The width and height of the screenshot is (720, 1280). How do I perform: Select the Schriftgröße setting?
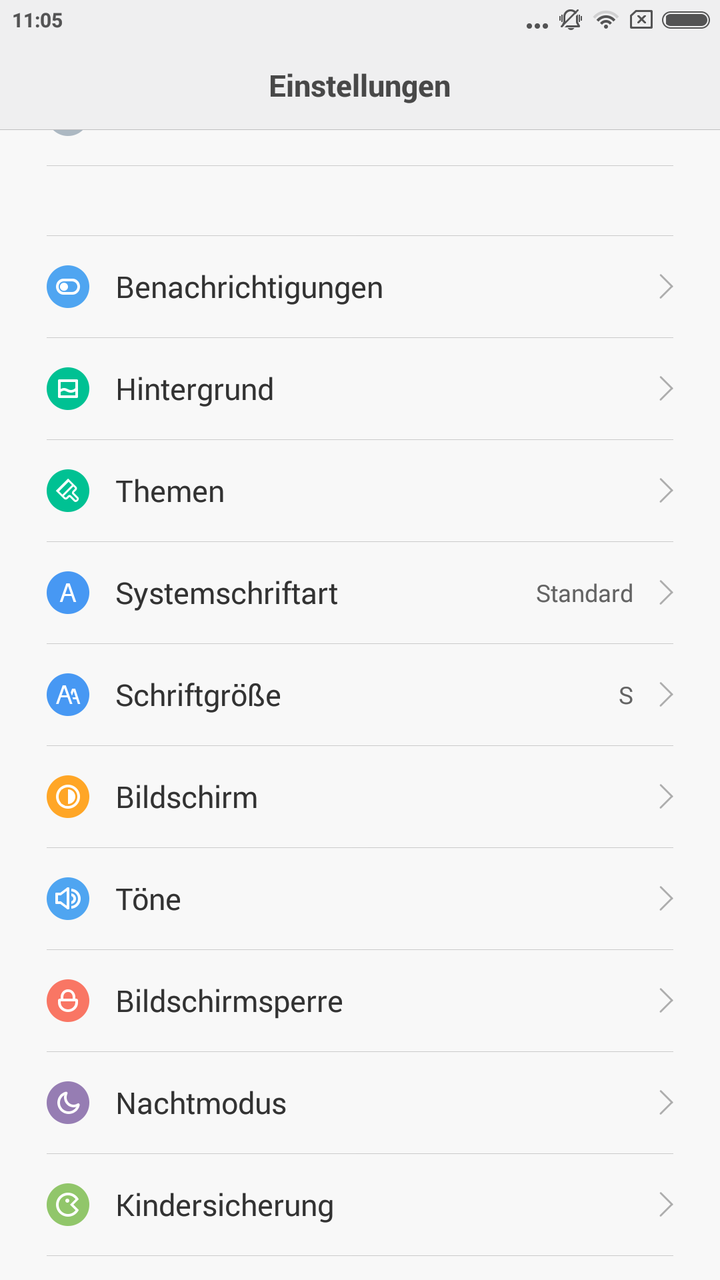[x=360, y=695]
